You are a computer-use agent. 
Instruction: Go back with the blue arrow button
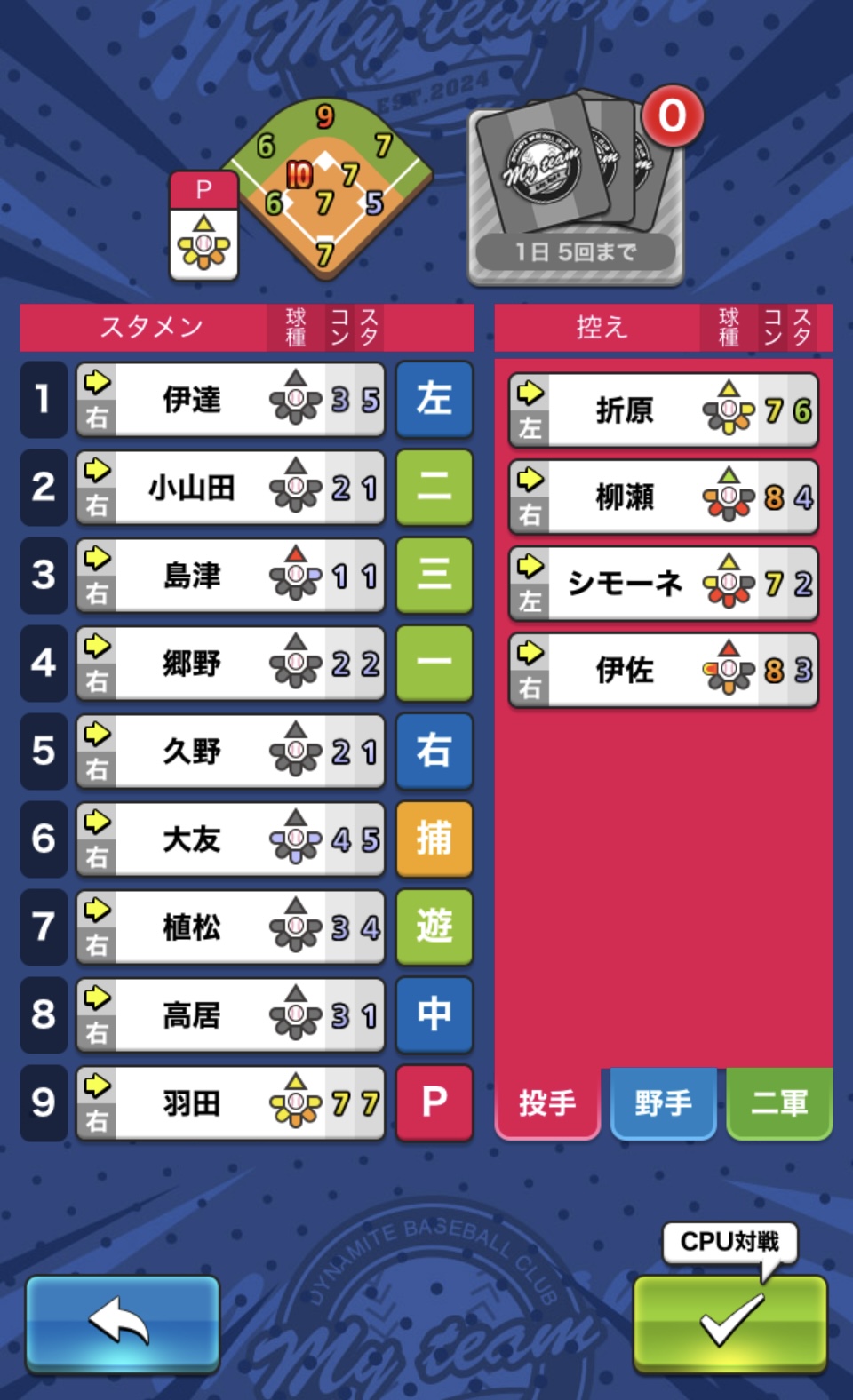[123, 1322]
